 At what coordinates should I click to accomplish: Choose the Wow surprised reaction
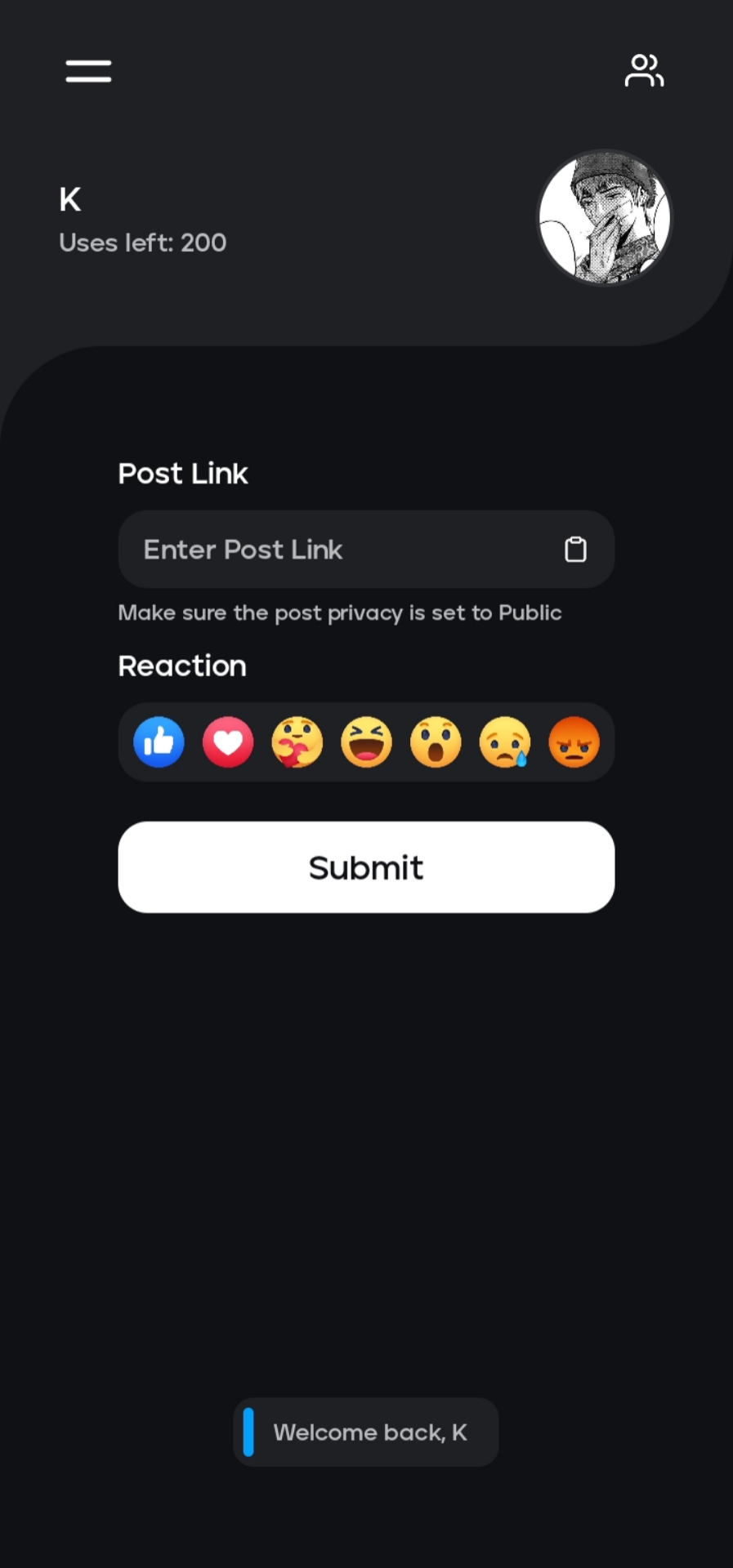point(436,742)
